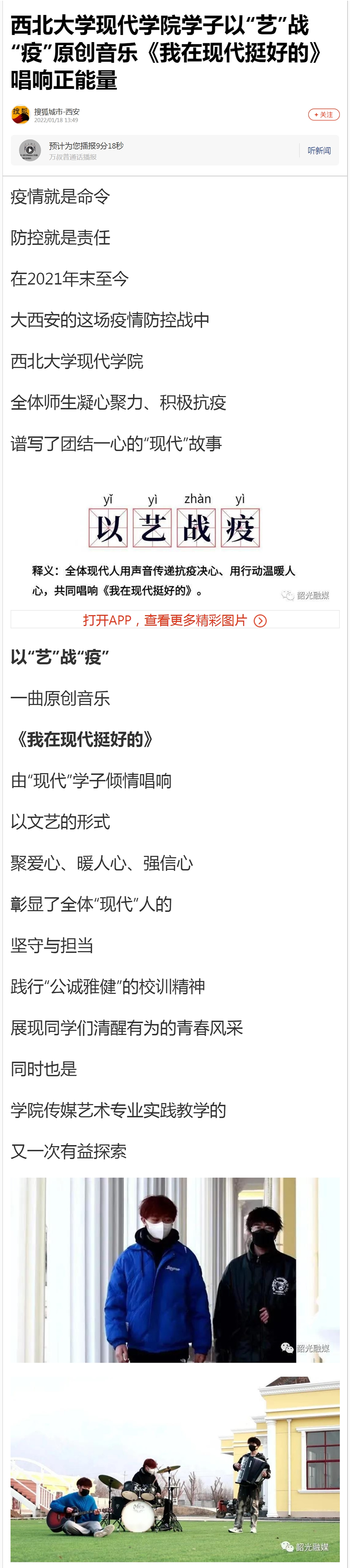Tap 听新闻 to listen to the article

[x=318, y=150]
